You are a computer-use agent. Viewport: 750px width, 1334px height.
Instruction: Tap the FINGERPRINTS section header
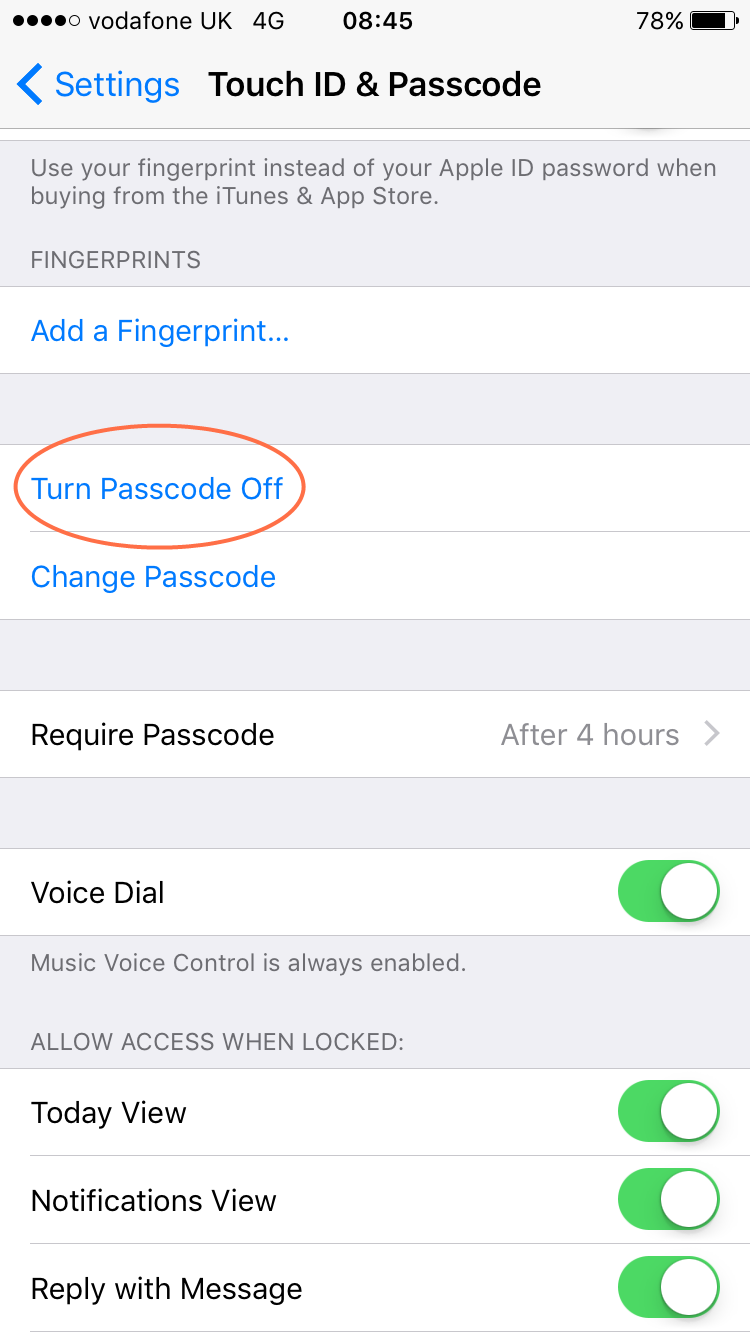117,259
